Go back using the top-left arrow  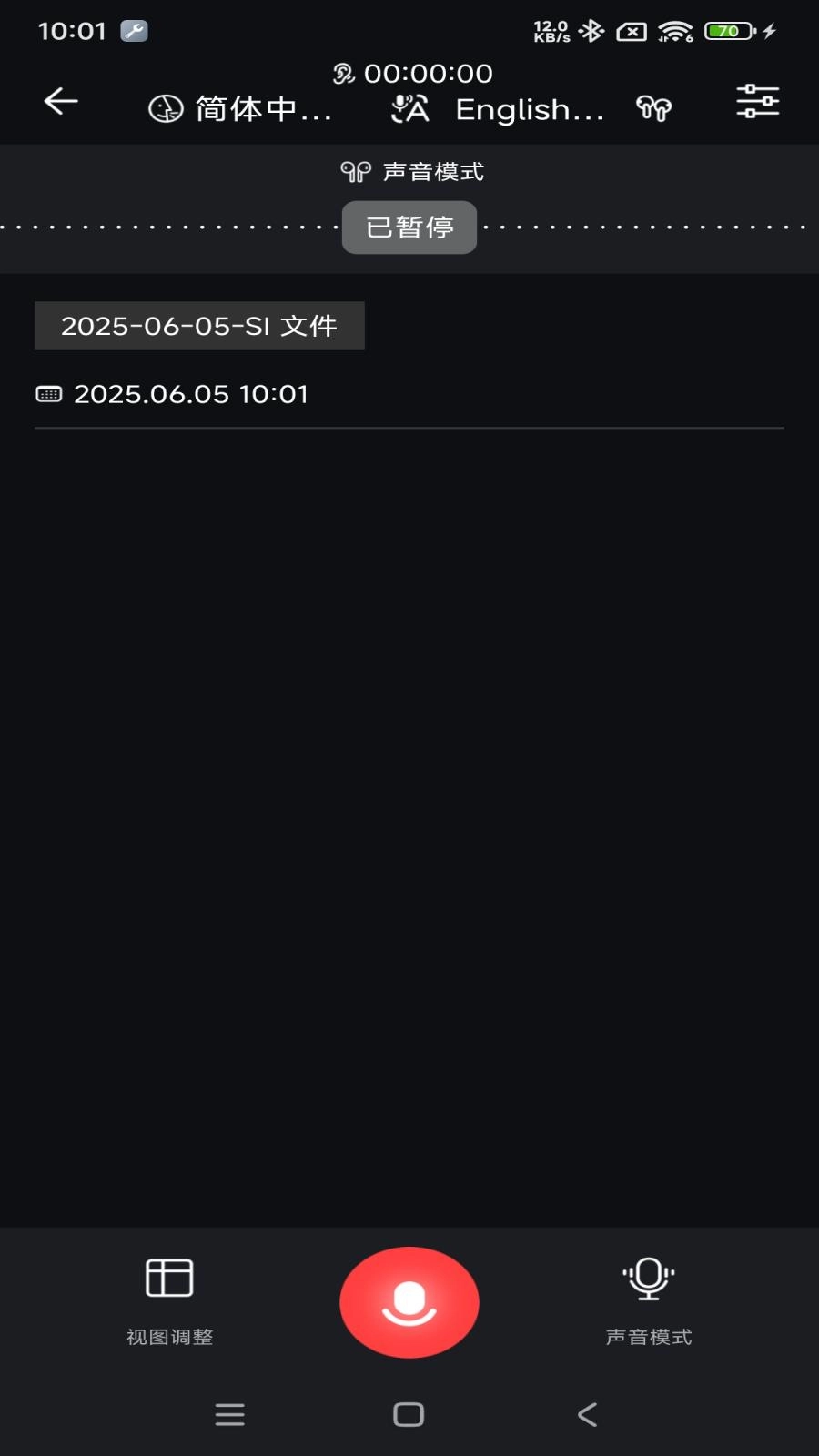click(x=61, y=101)
